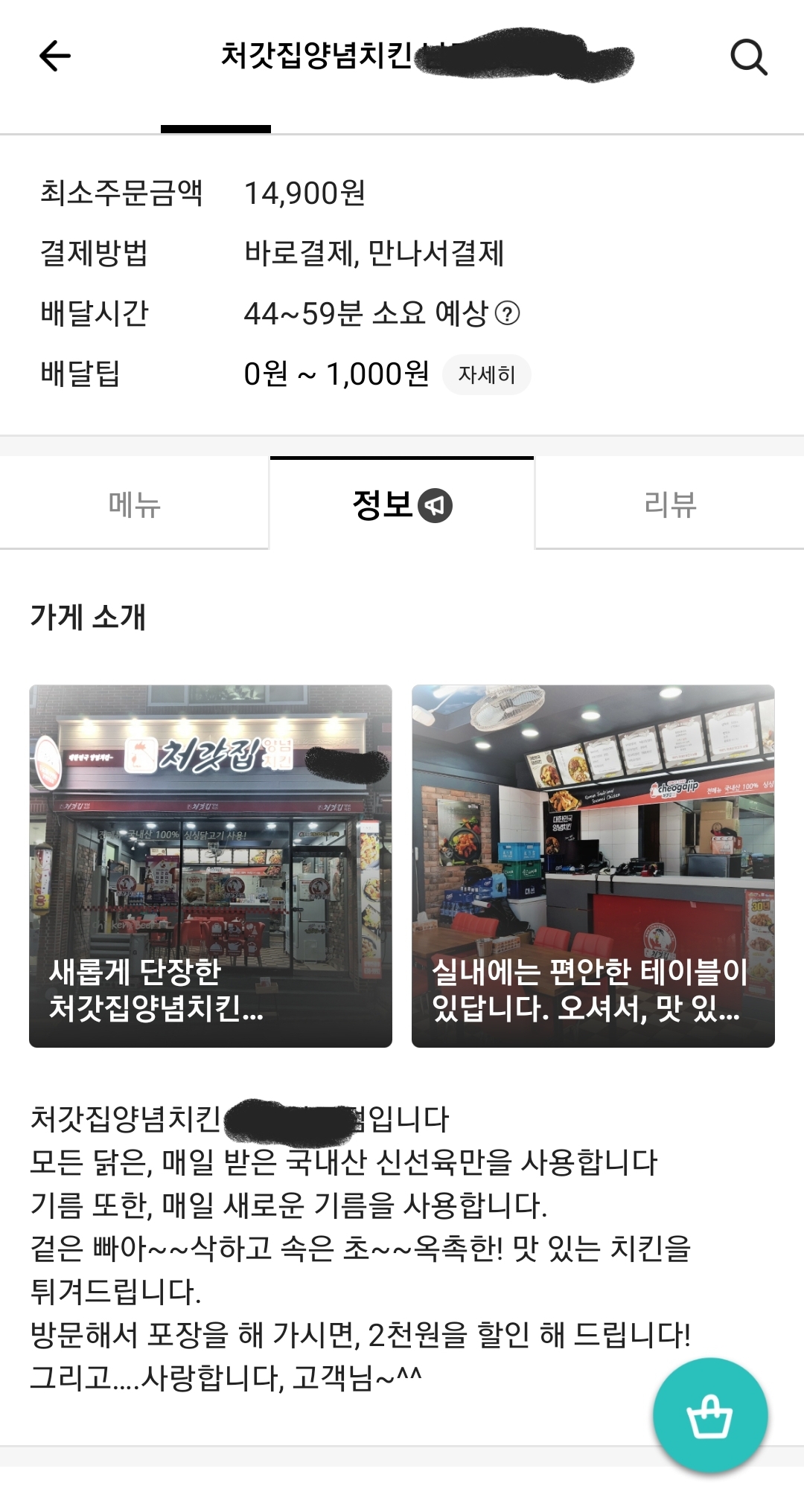Switch to the 리뷰 tab
The width and height of the screenshot is (804, 1512).
[670, 504]
